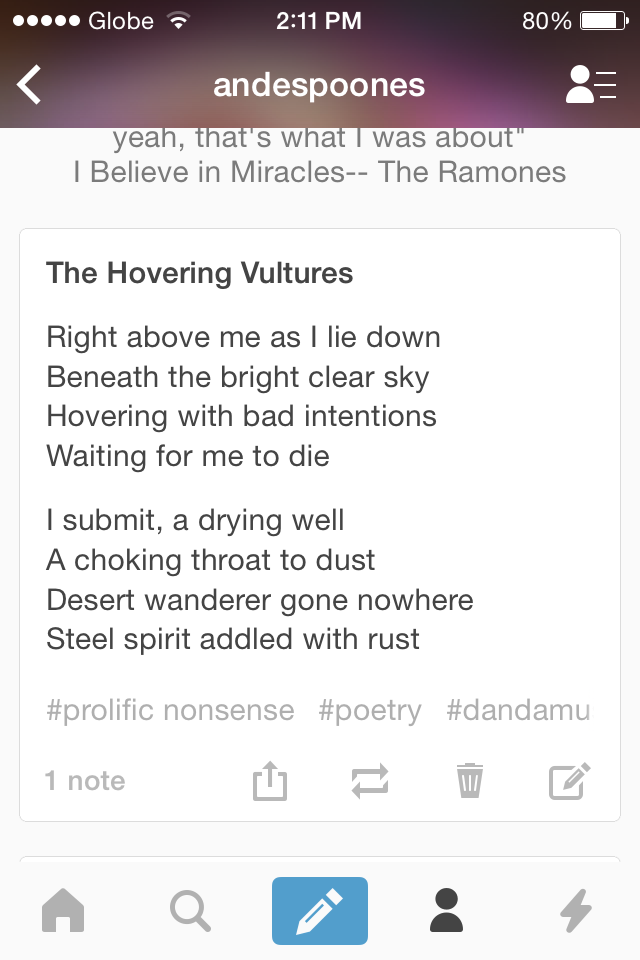This screenshot has width=640, height=960.
Task: Switch to the Search tab
Action: coord(191,911)
